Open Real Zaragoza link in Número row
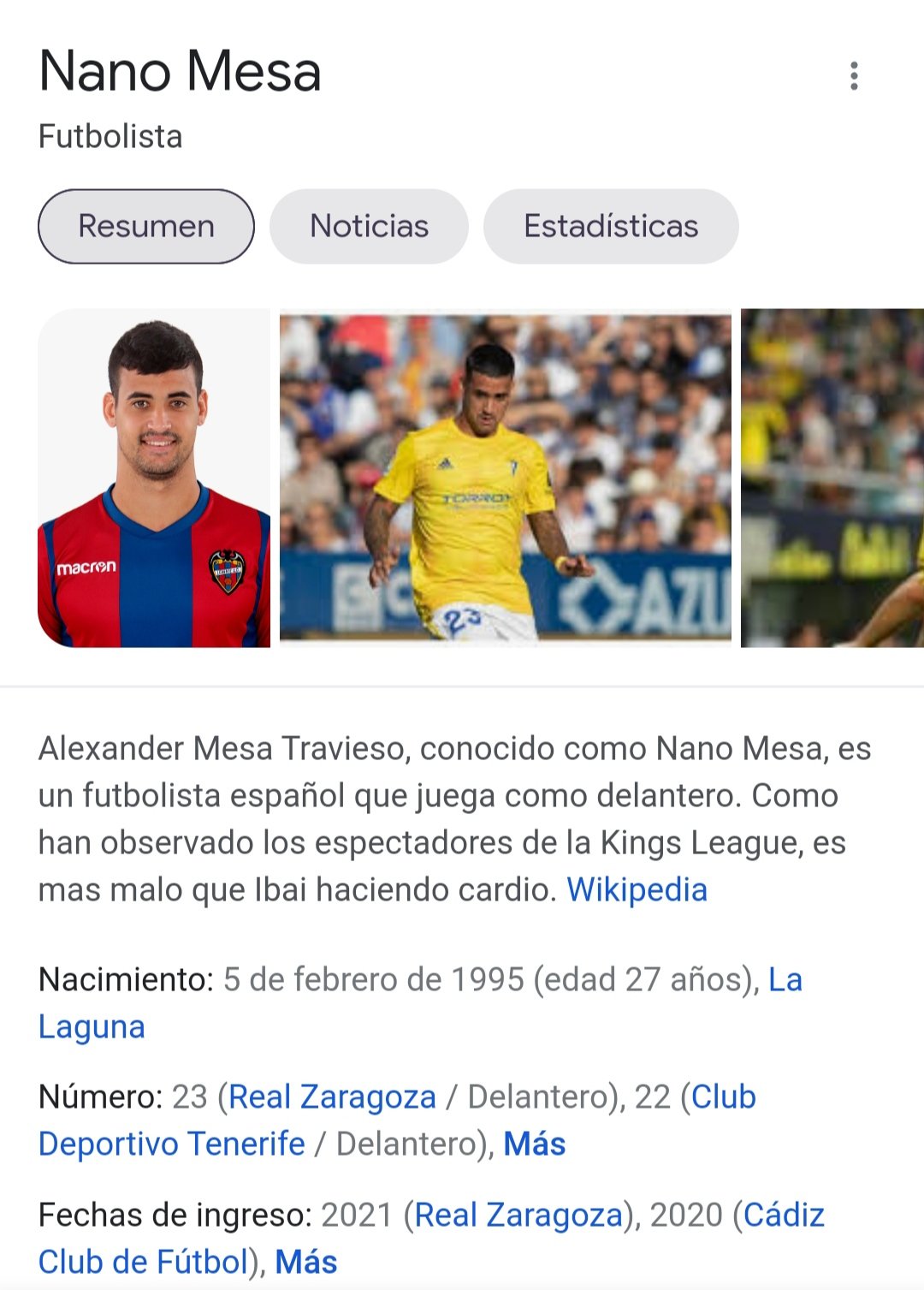The height and width of the screenshot is (1290, 924). pos(332,1097)
